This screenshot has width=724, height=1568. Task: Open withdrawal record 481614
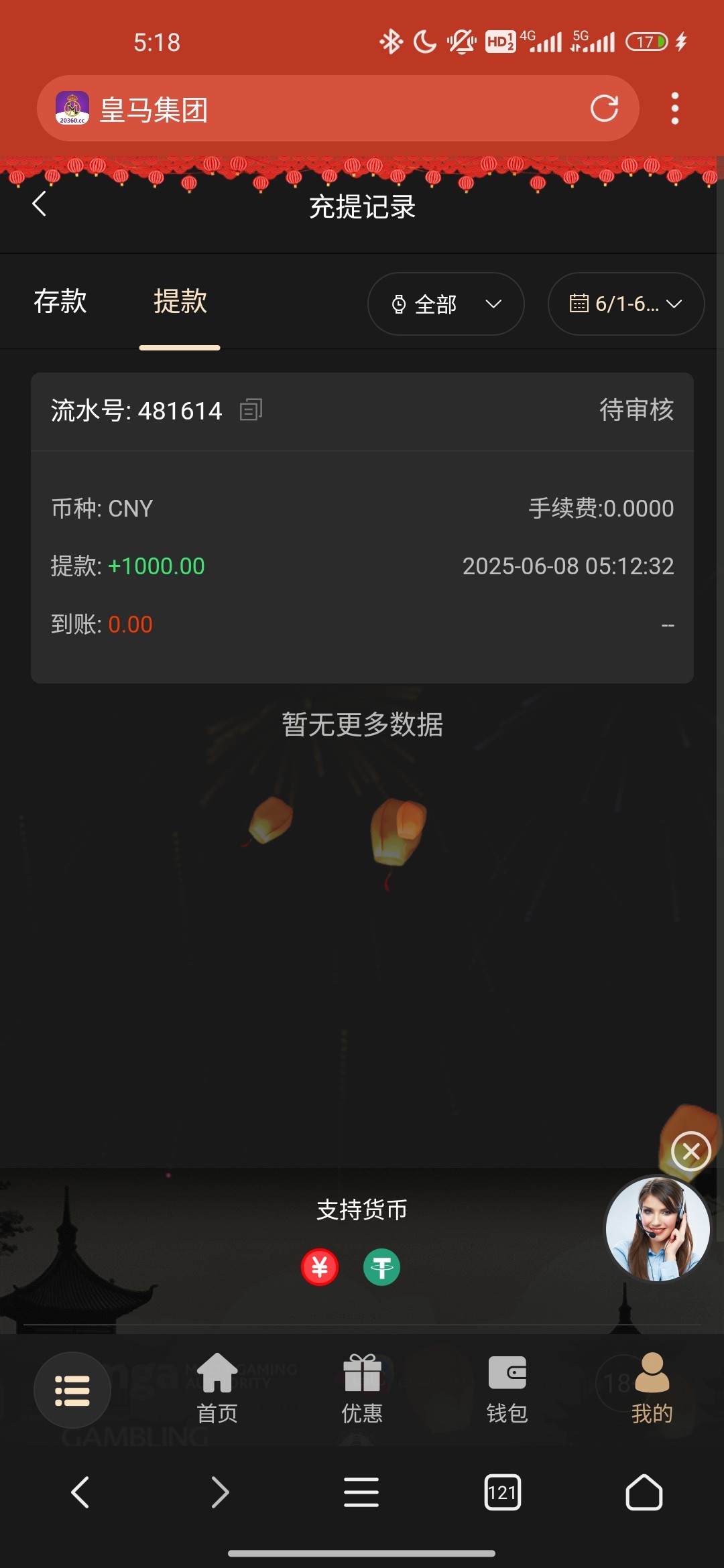[362, 566]
